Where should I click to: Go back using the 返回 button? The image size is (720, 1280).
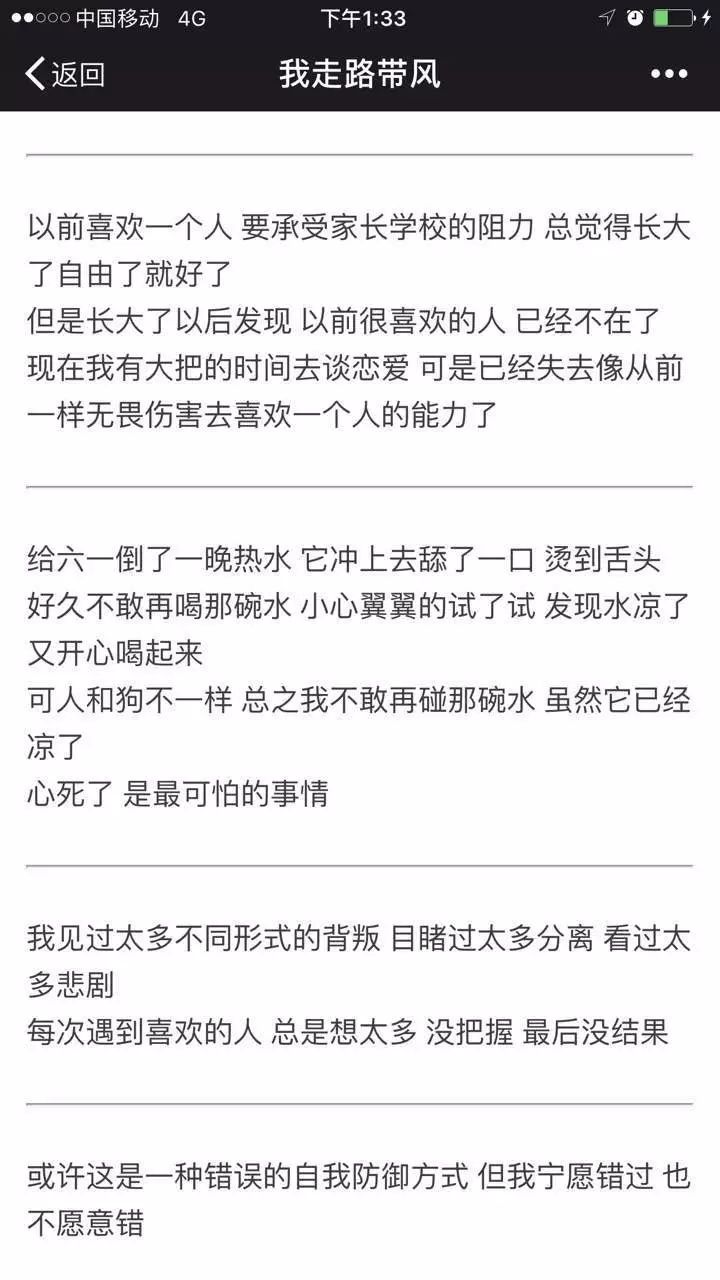pyautogui.click(x=65, y=74)
